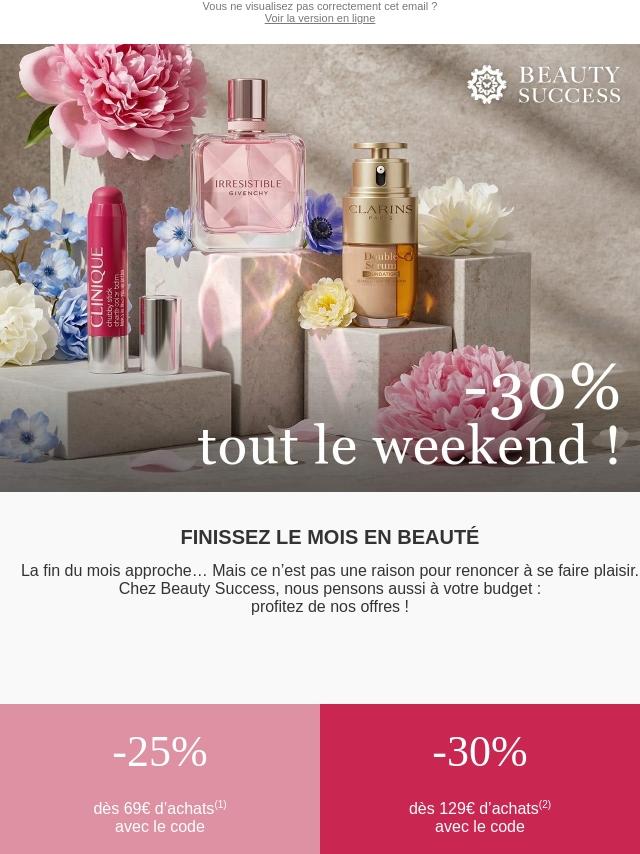640x854 pixels.
Task: Select the -30% dès 129€ offer block
Action: pyautogui.click(x=480, y=778)
